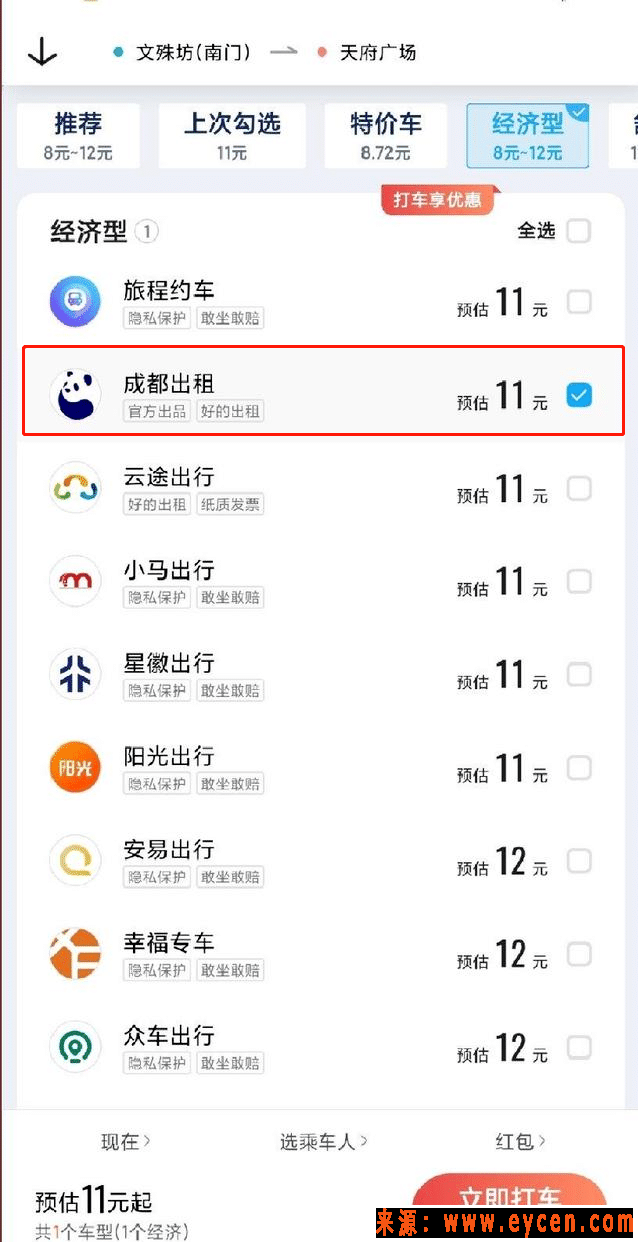Image resolution: width=638 pixels, height=1242 pixels.
Task: Tick the checkbox for 旅程约车
Action: pos(579,302)
